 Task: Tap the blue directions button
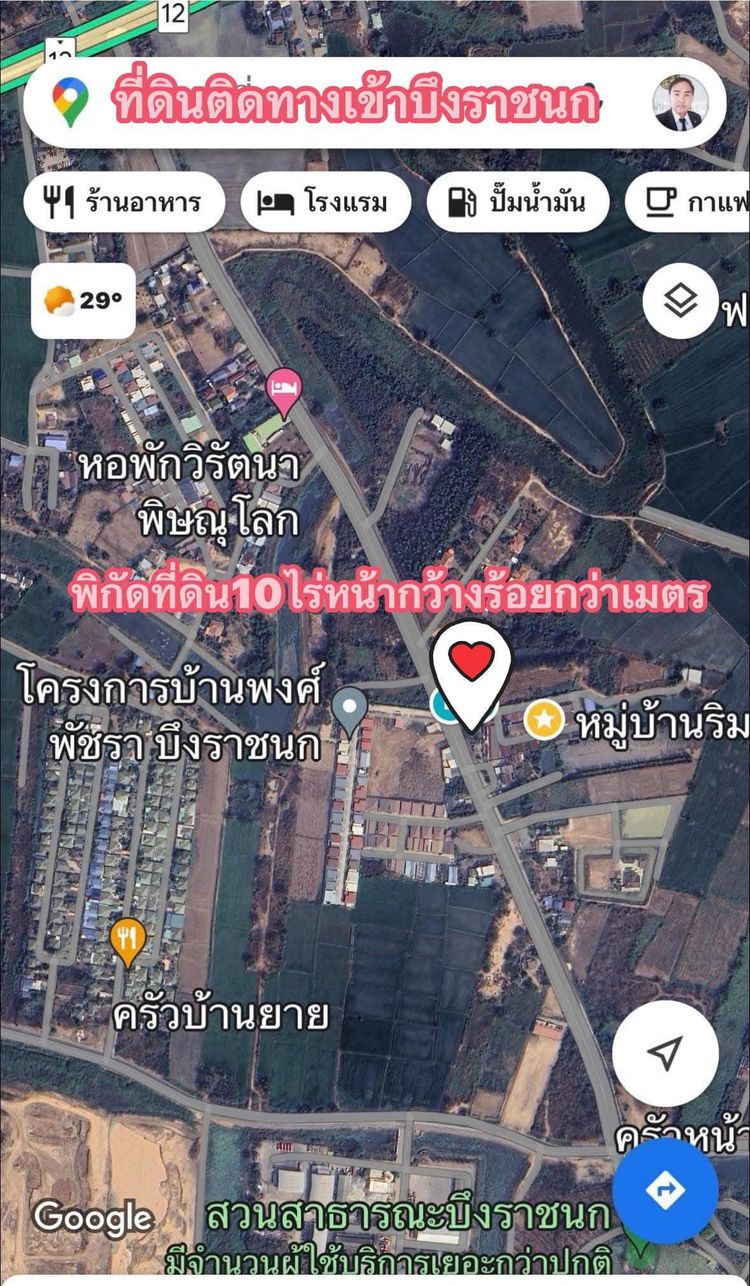click(665, 1190)
